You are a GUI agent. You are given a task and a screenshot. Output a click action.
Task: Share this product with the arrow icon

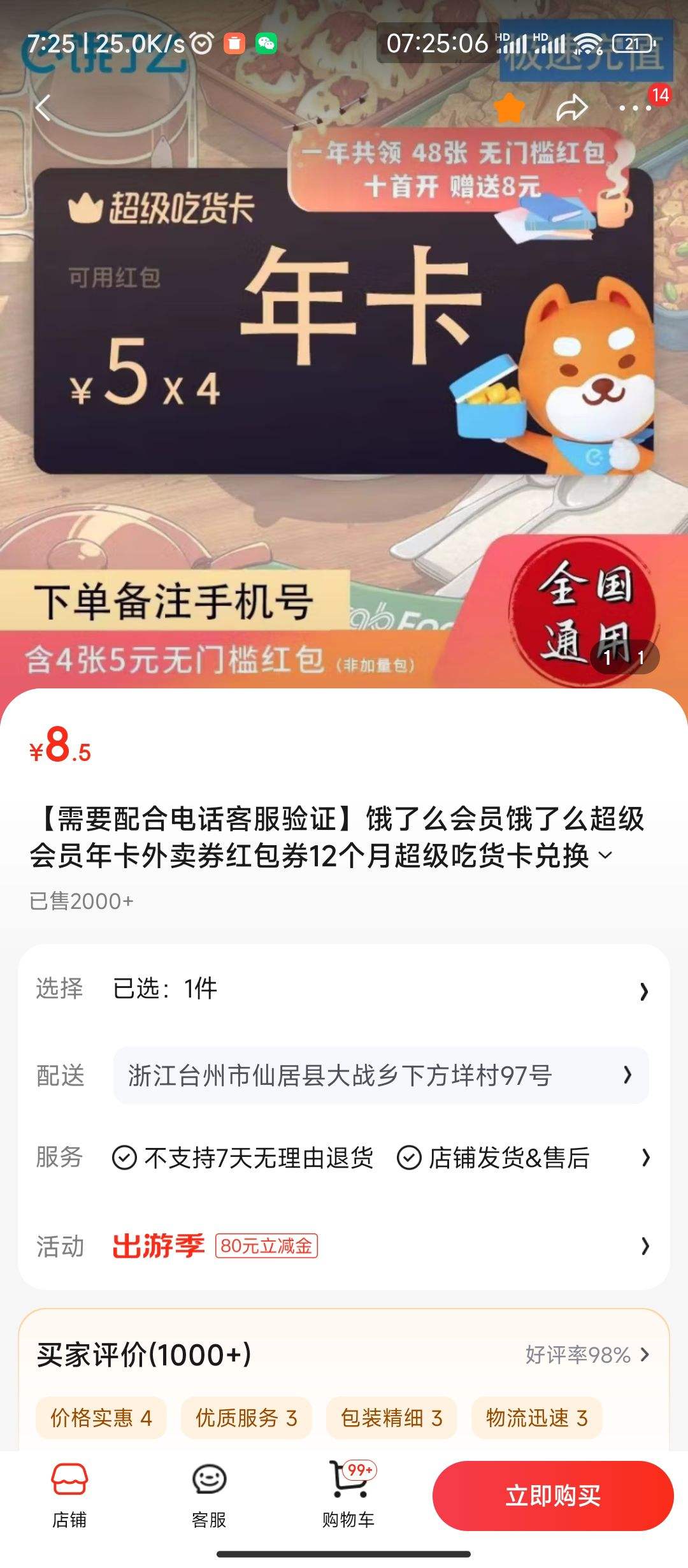[x=571, y=108]
